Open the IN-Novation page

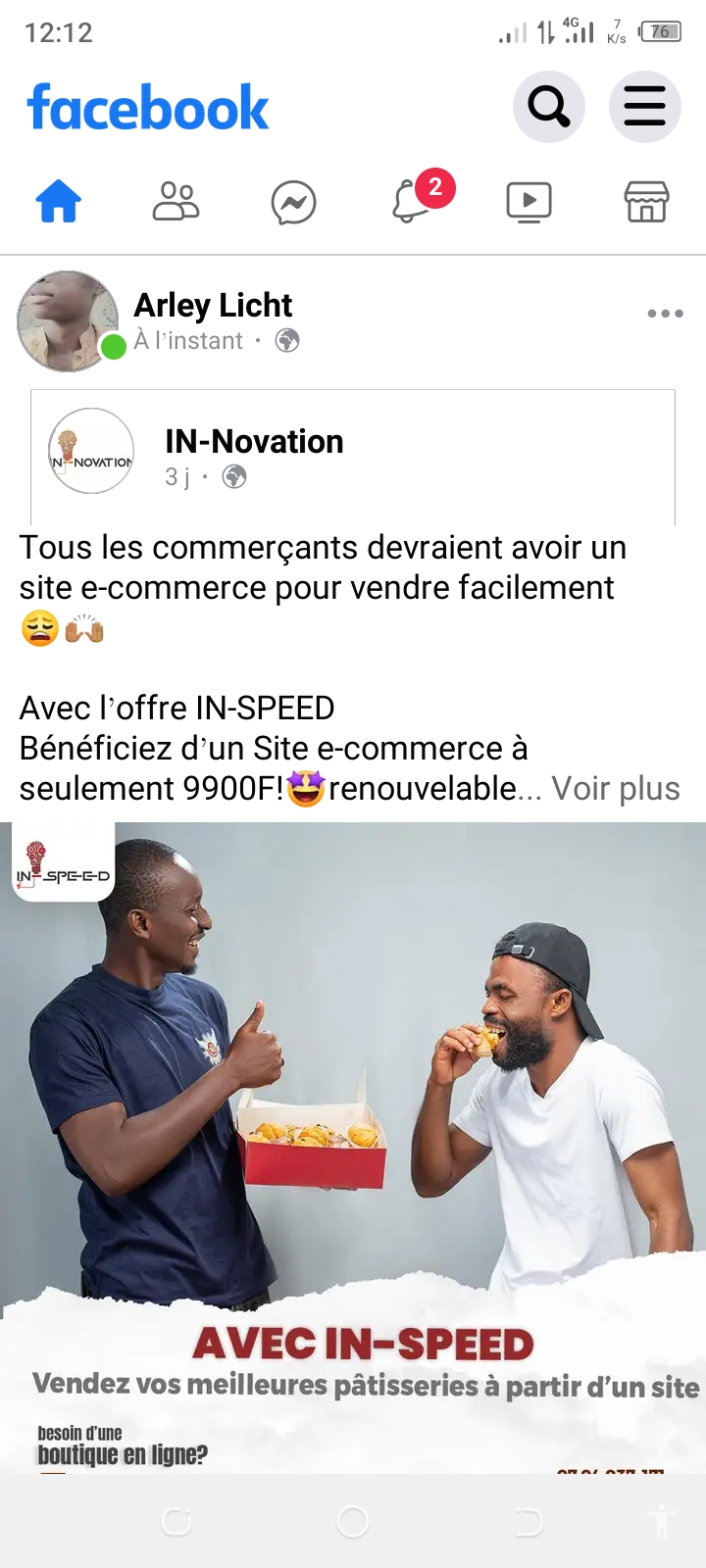click(x=254, y=442)
